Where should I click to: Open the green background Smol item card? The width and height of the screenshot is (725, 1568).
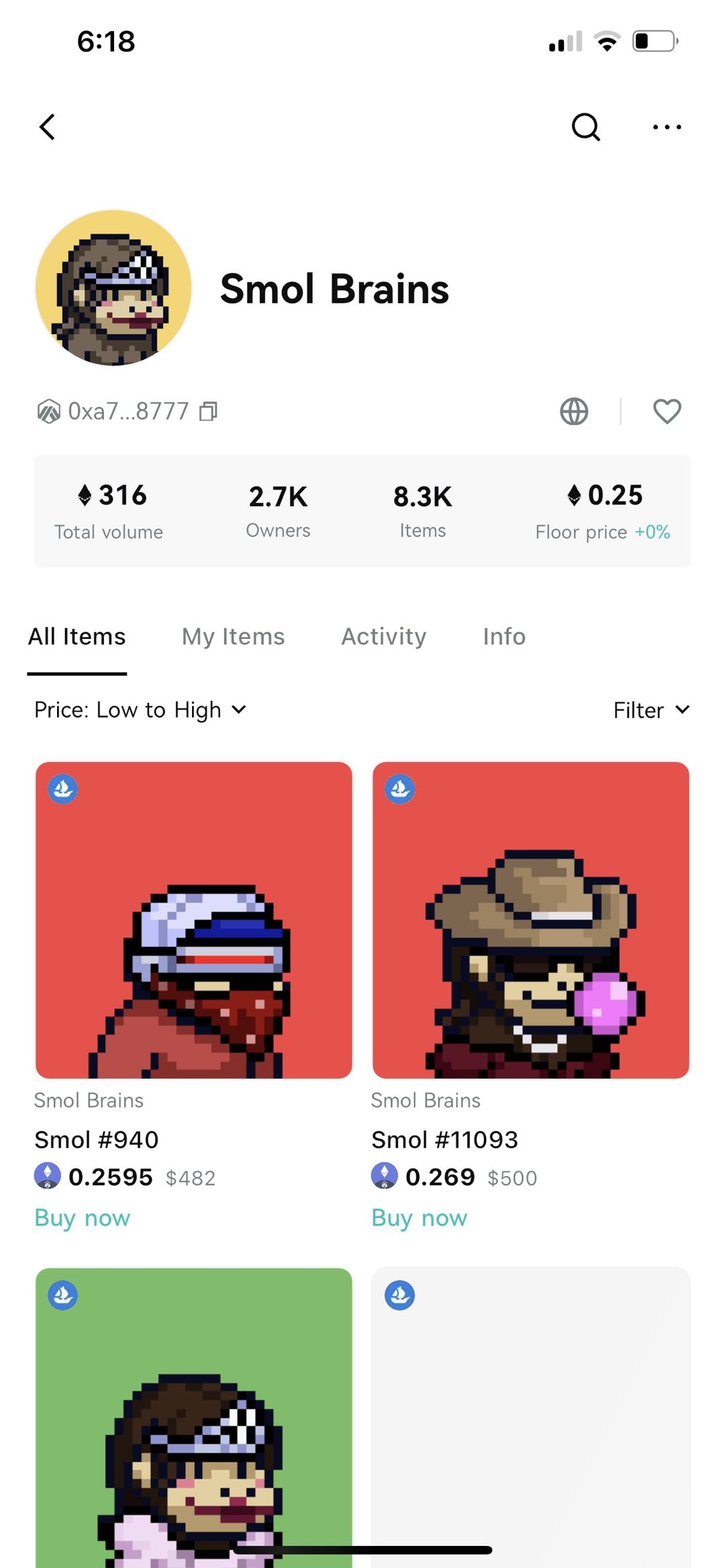click(193, 1416)
